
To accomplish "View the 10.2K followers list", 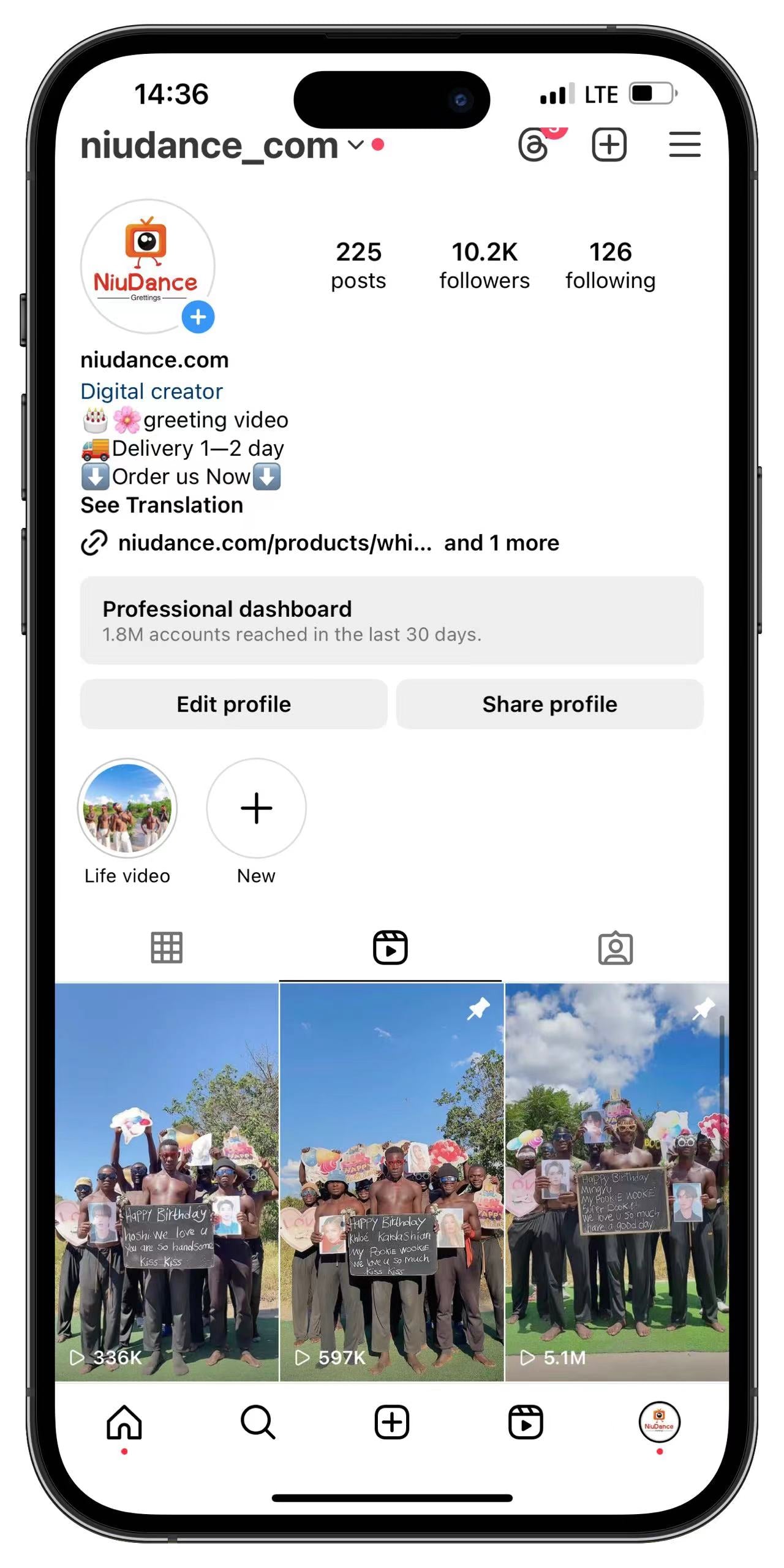I will pos(484,265).
